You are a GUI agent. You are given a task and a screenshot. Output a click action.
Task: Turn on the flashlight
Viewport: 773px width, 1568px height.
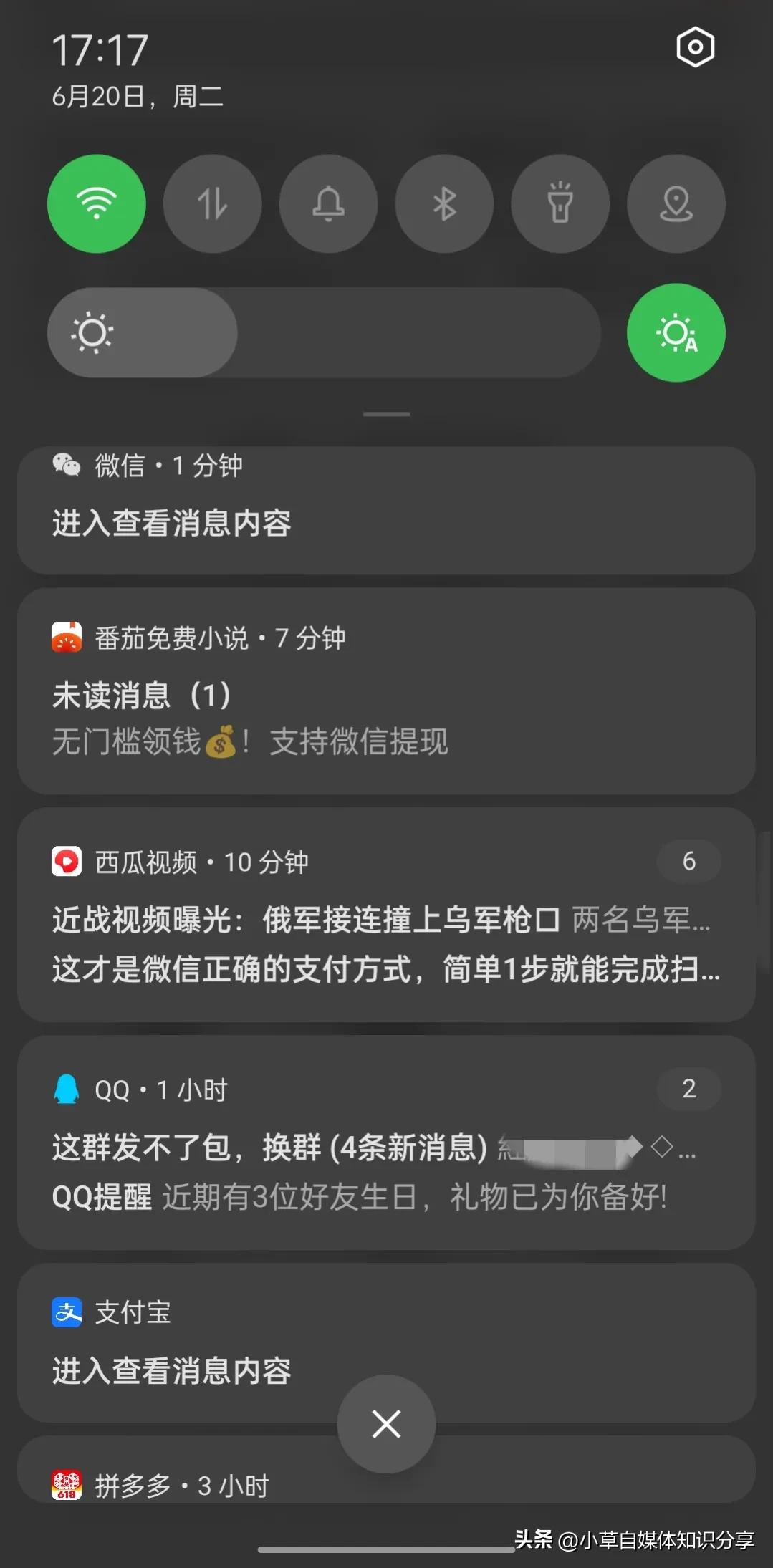[560, 203]
